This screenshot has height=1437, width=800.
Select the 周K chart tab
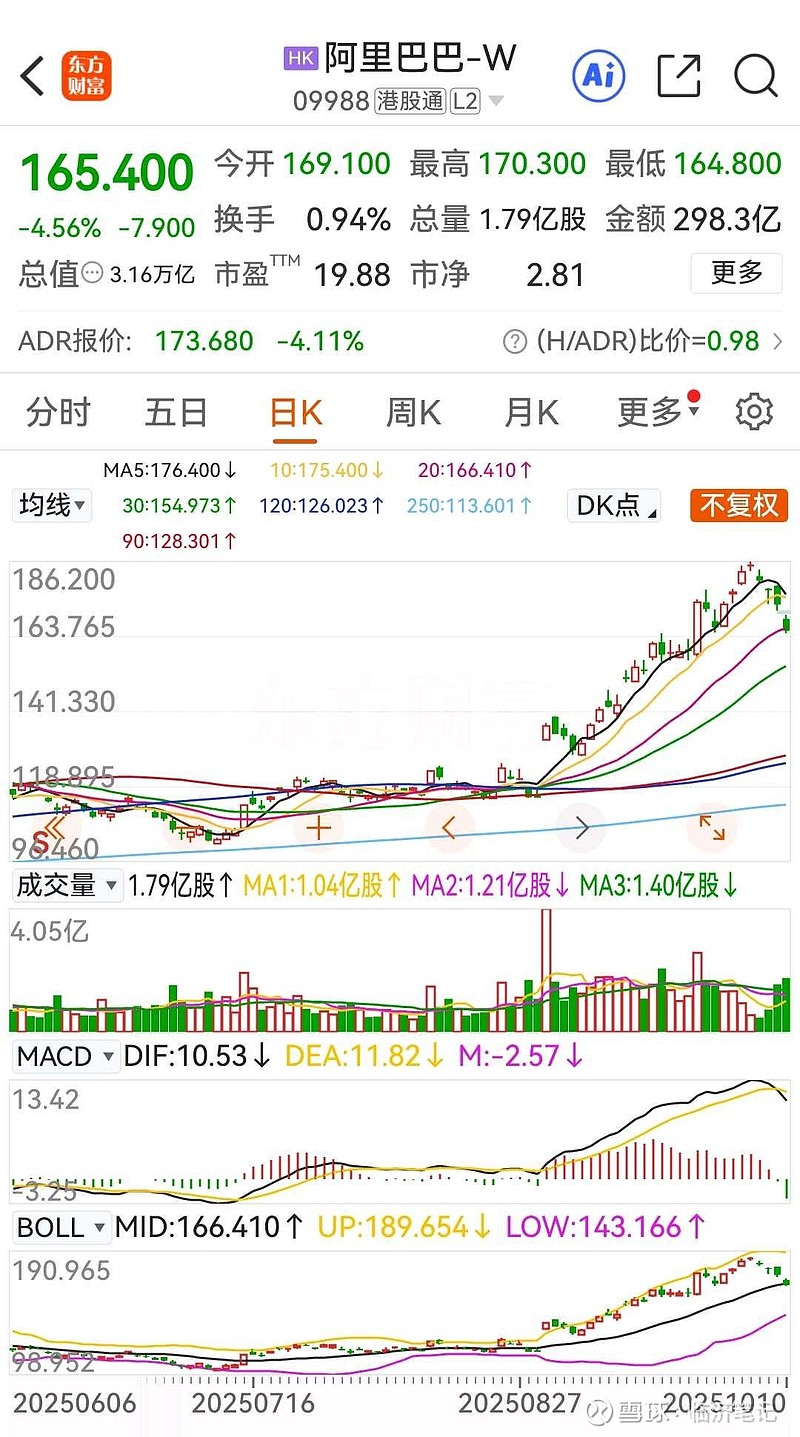pyautogui.click(x=413, y=412)
